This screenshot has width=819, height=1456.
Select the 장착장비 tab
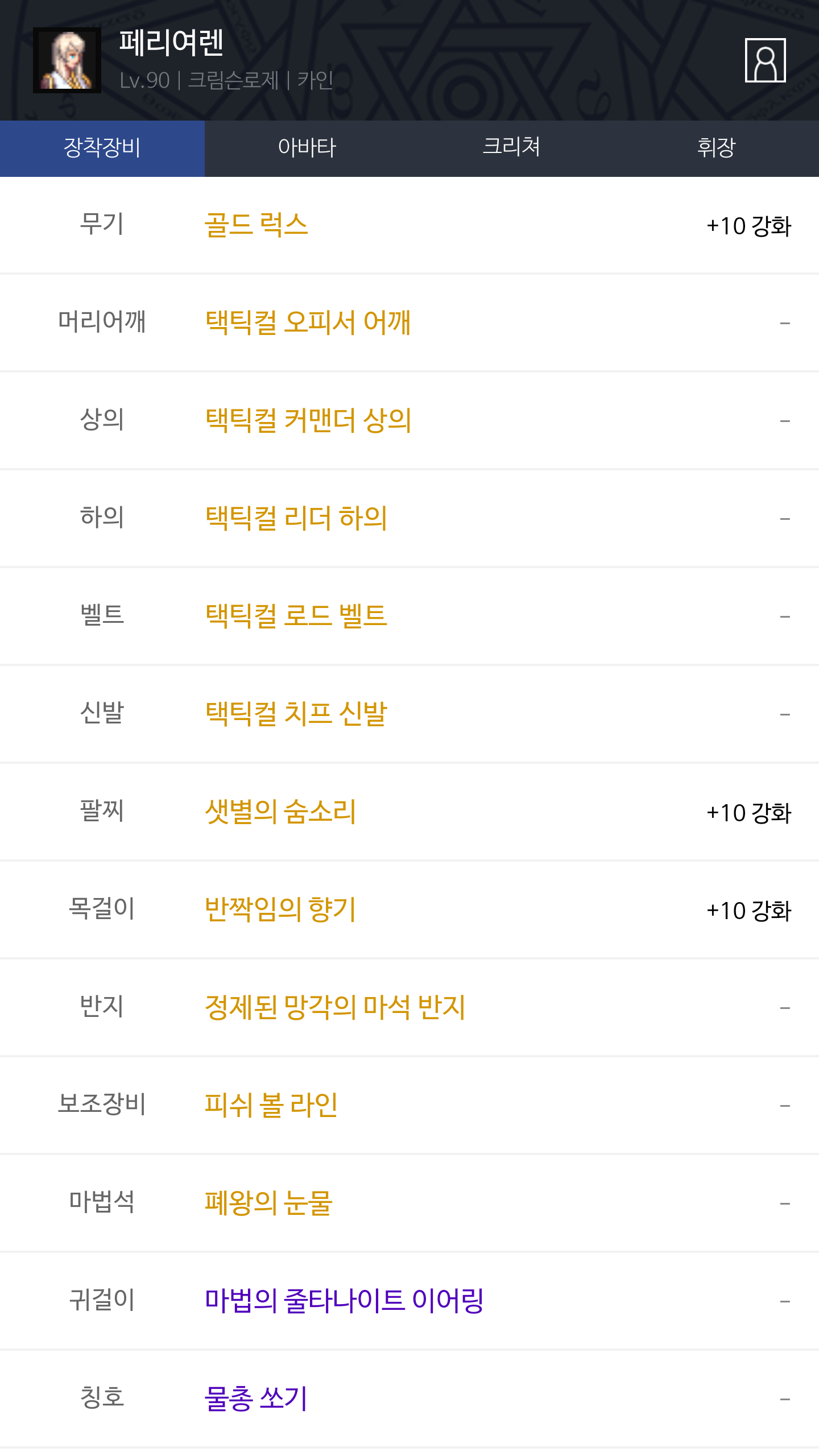click(x=102, y=148)
